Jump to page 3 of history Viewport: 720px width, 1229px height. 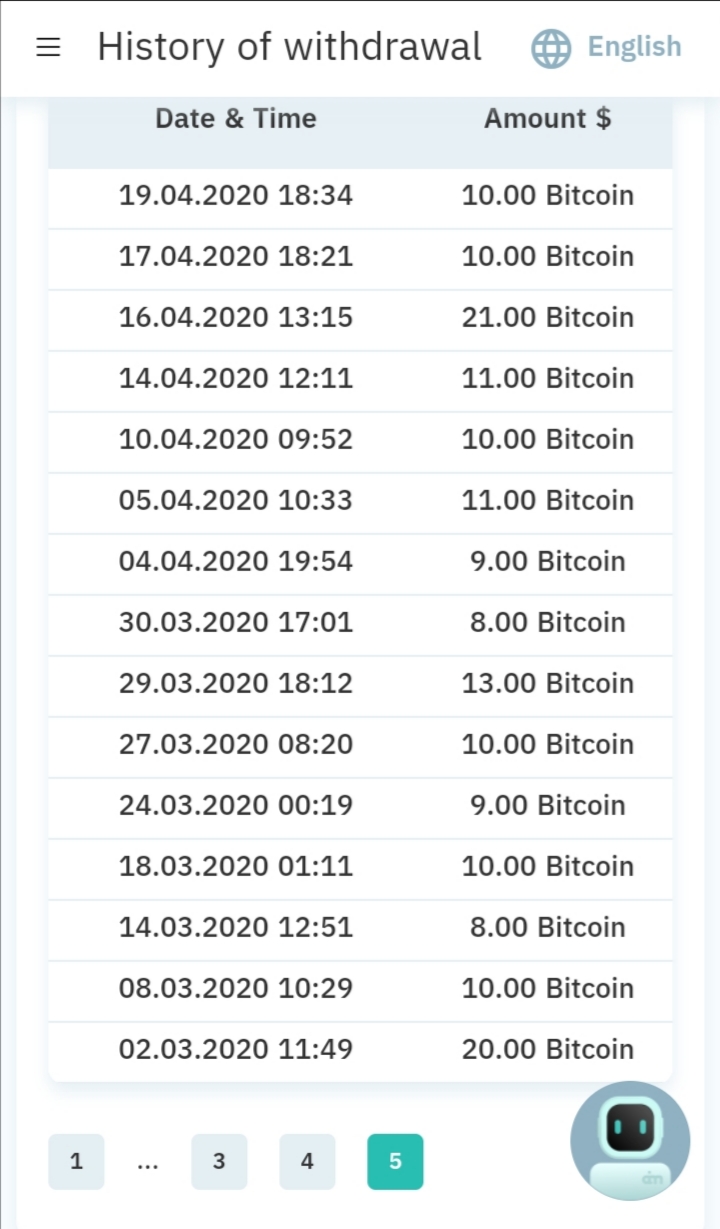click(219, 1161)
